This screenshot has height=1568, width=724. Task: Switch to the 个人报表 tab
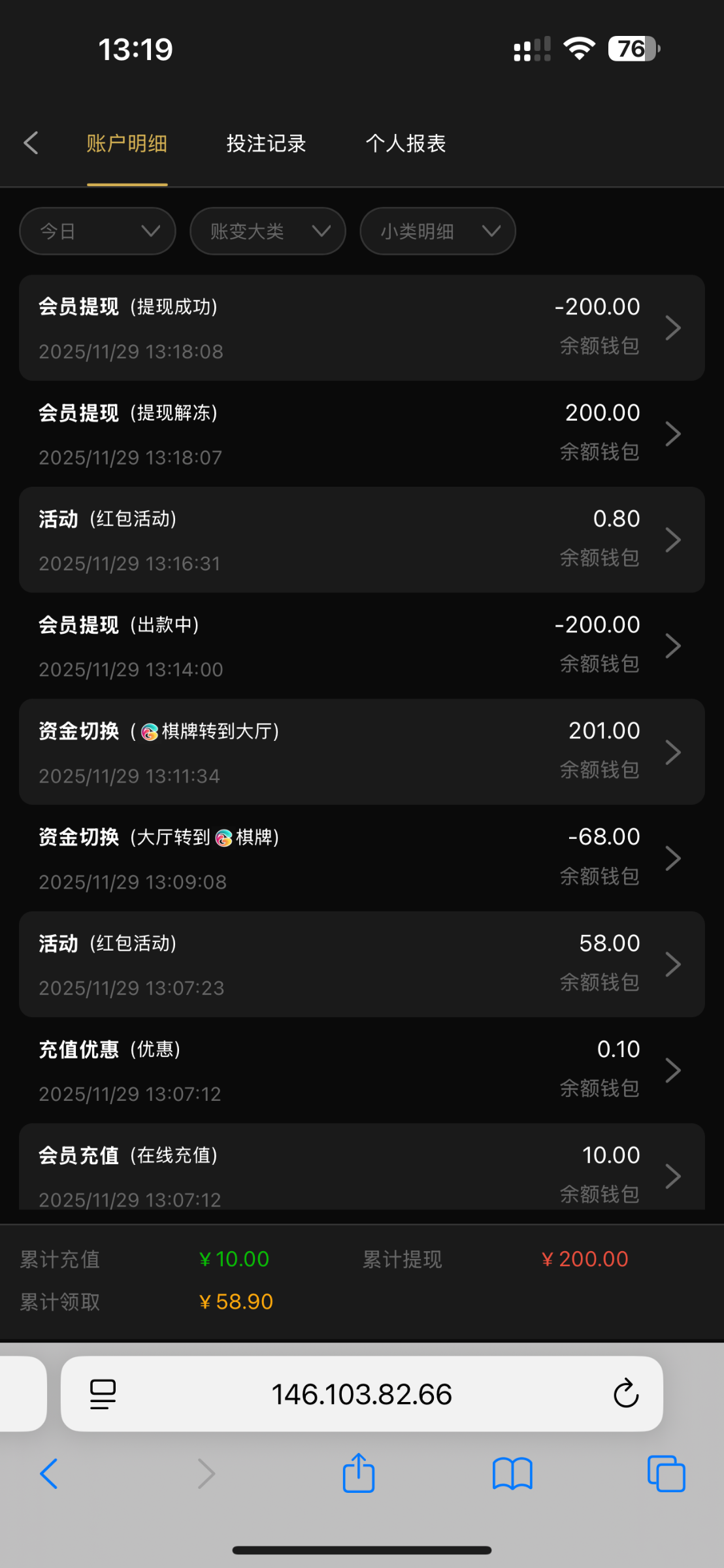[x=406, y=143]
